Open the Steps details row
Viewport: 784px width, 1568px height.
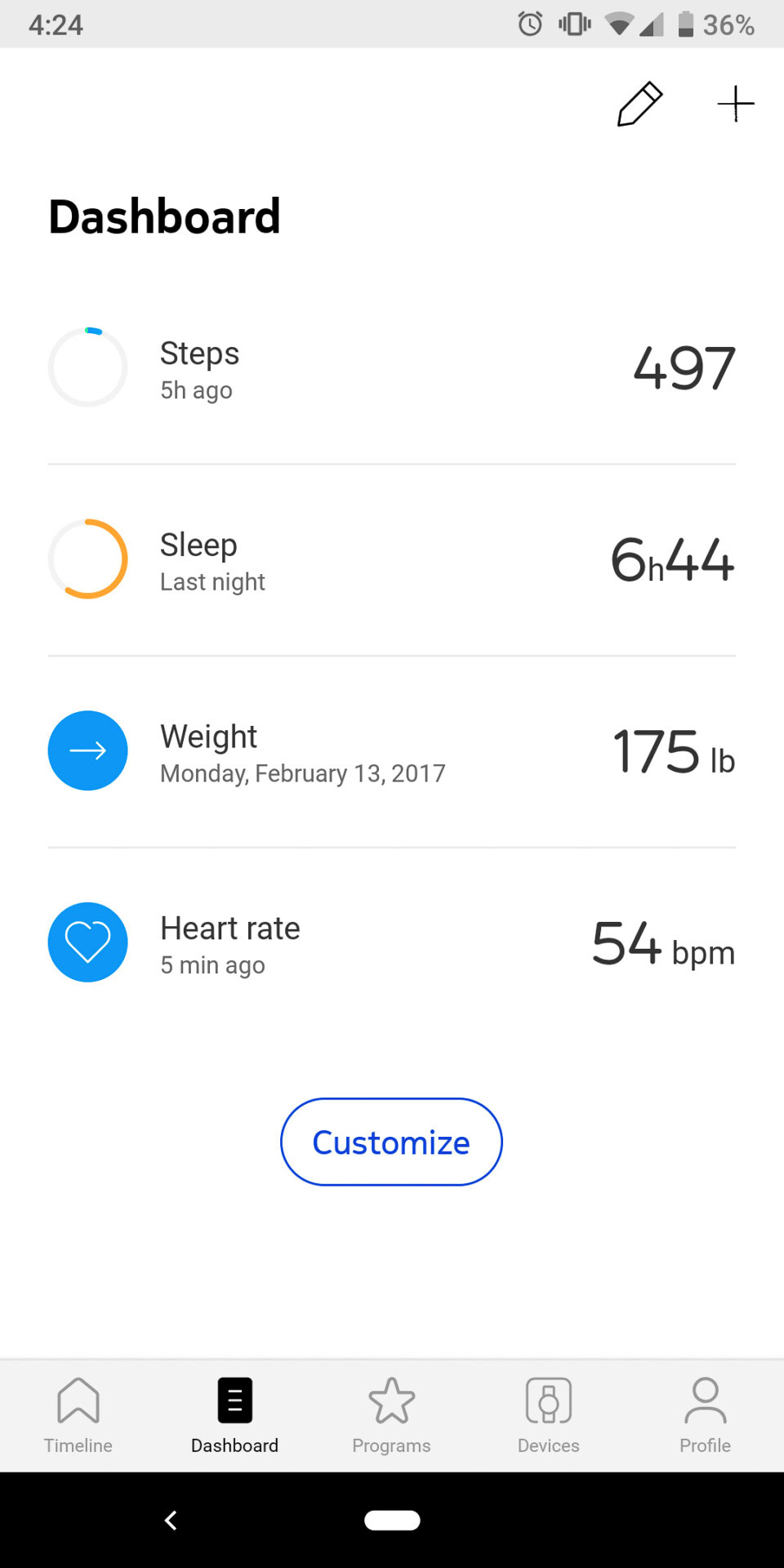392,368
